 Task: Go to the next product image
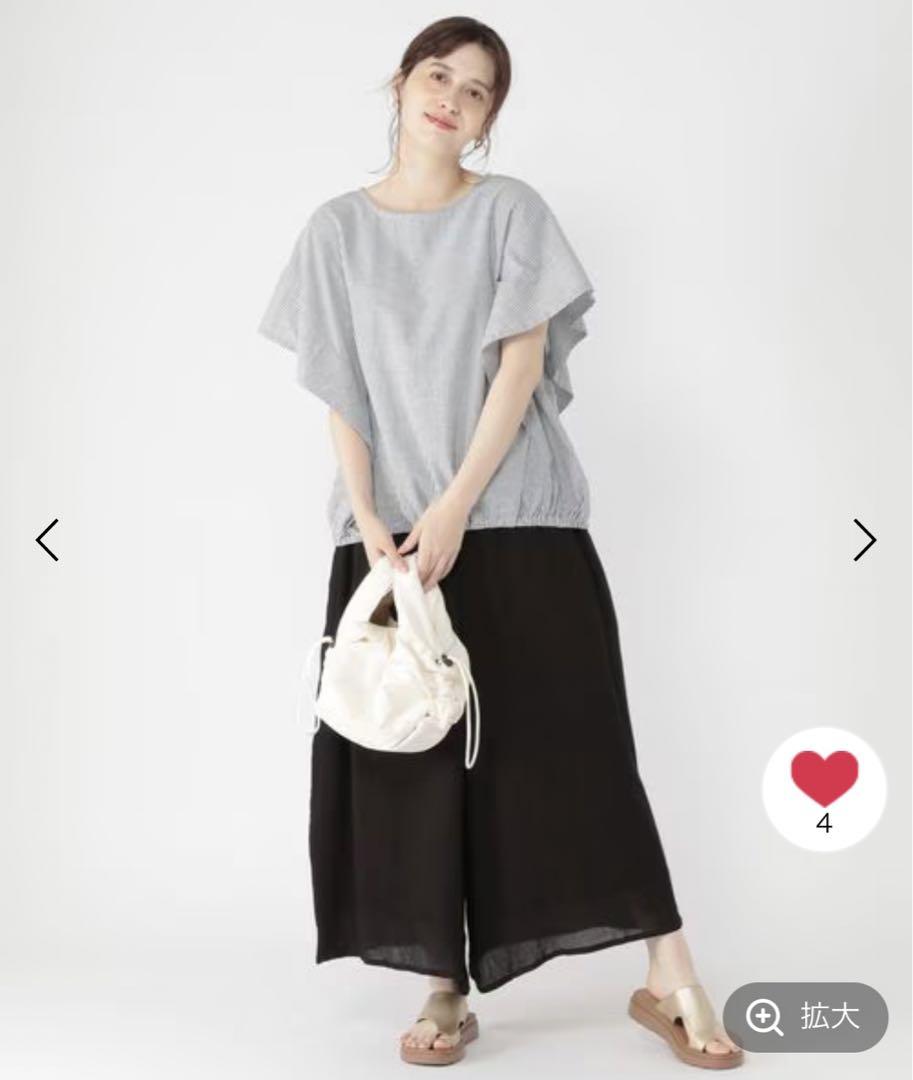pos(864,540)
